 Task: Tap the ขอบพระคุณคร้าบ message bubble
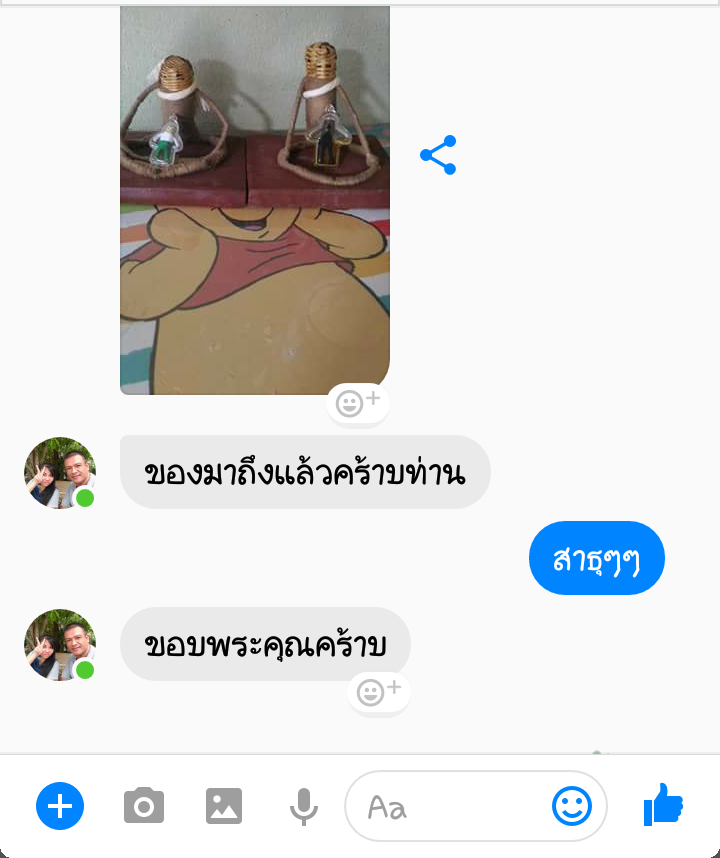coord(265,644)
